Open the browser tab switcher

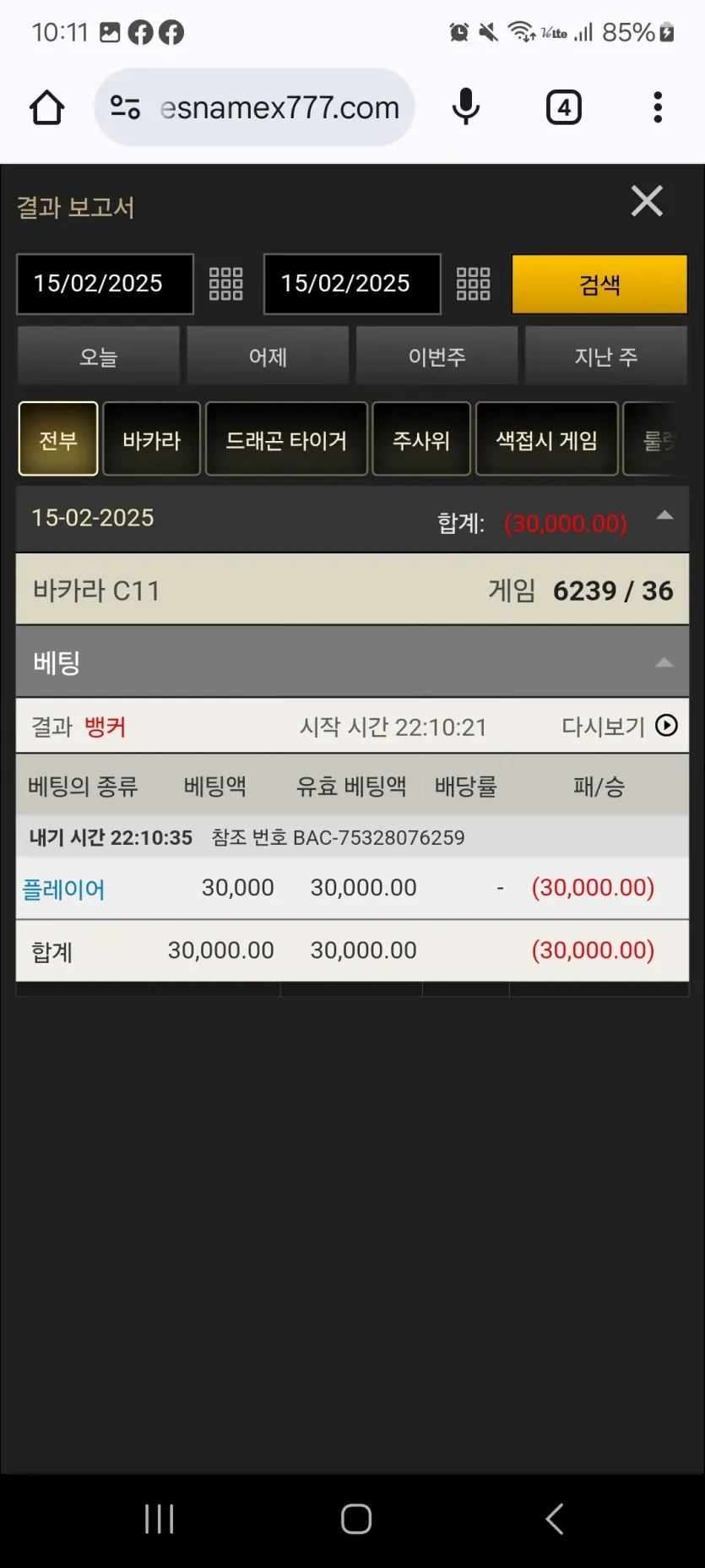tap(564, 107)
